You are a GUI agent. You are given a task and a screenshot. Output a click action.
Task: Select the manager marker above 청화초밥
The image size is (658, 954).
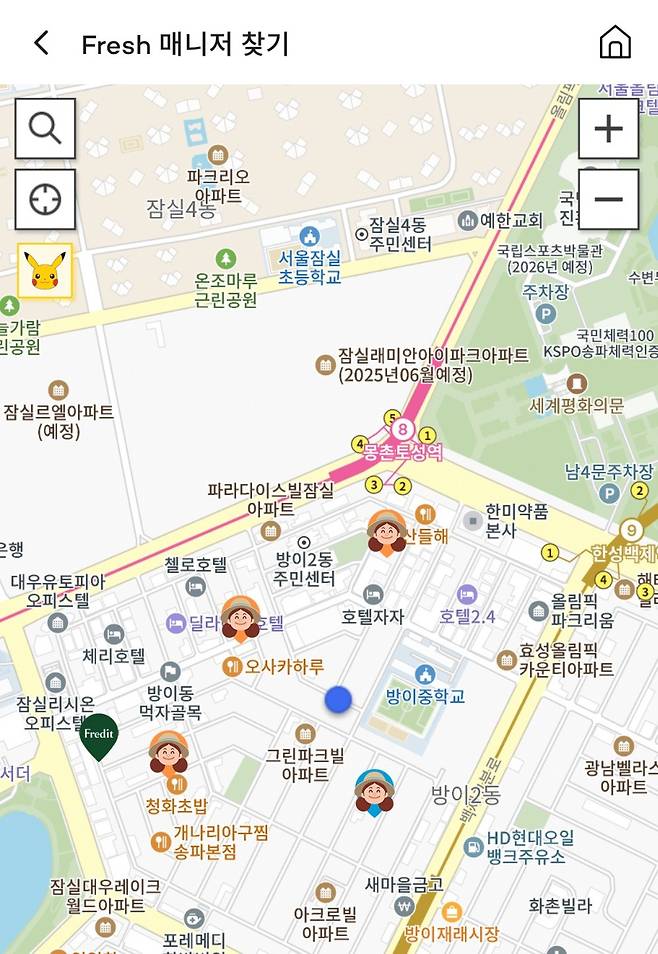click(x=169, y=753)
